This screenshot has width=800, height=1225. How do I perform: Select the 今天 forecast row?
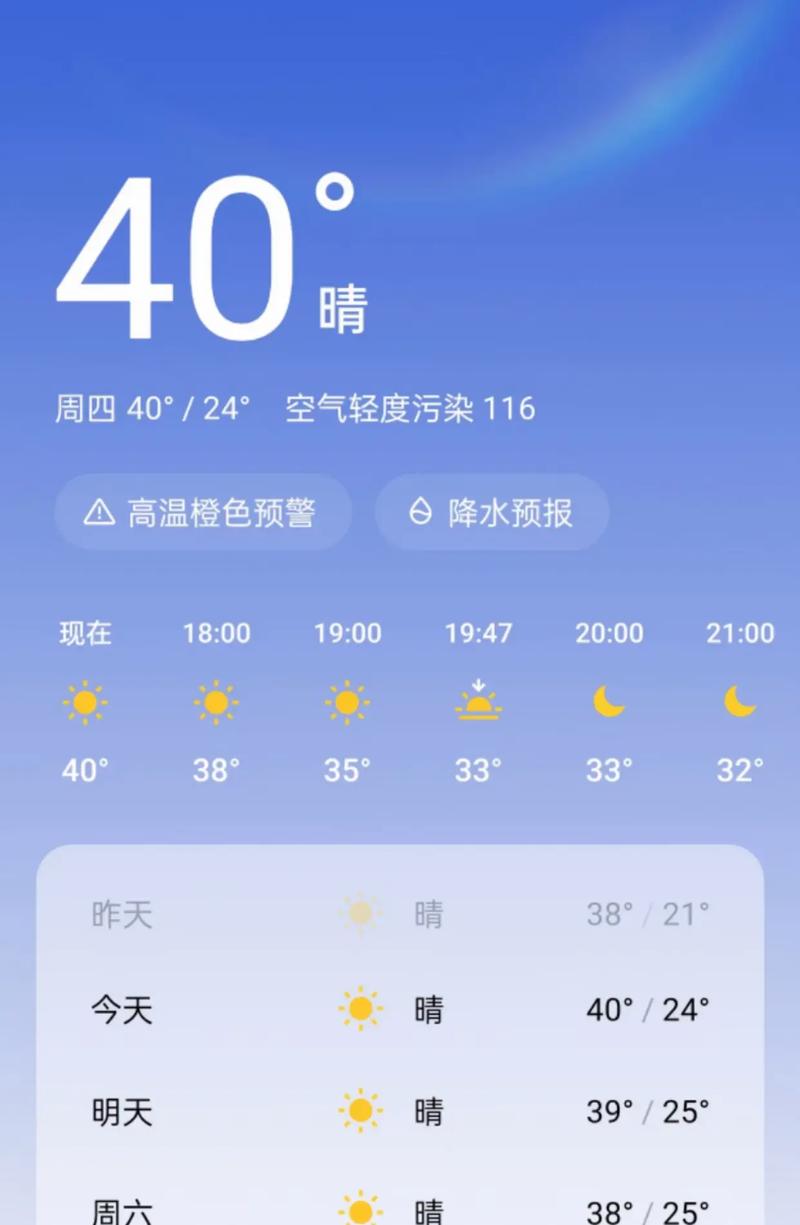pos(400,1010)
